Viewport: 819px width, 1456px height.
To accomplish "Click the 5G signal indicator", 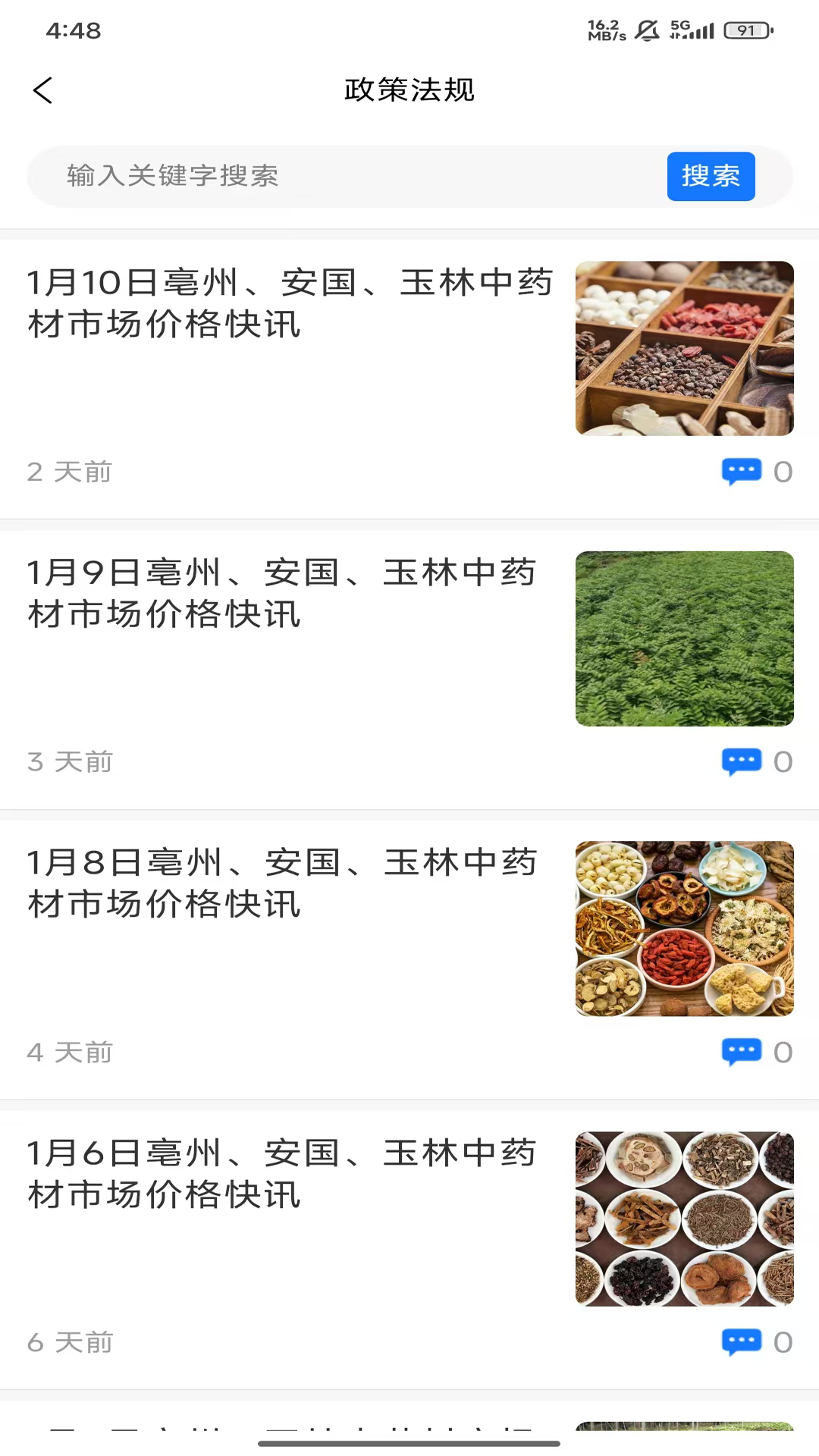I will (690, 28).
